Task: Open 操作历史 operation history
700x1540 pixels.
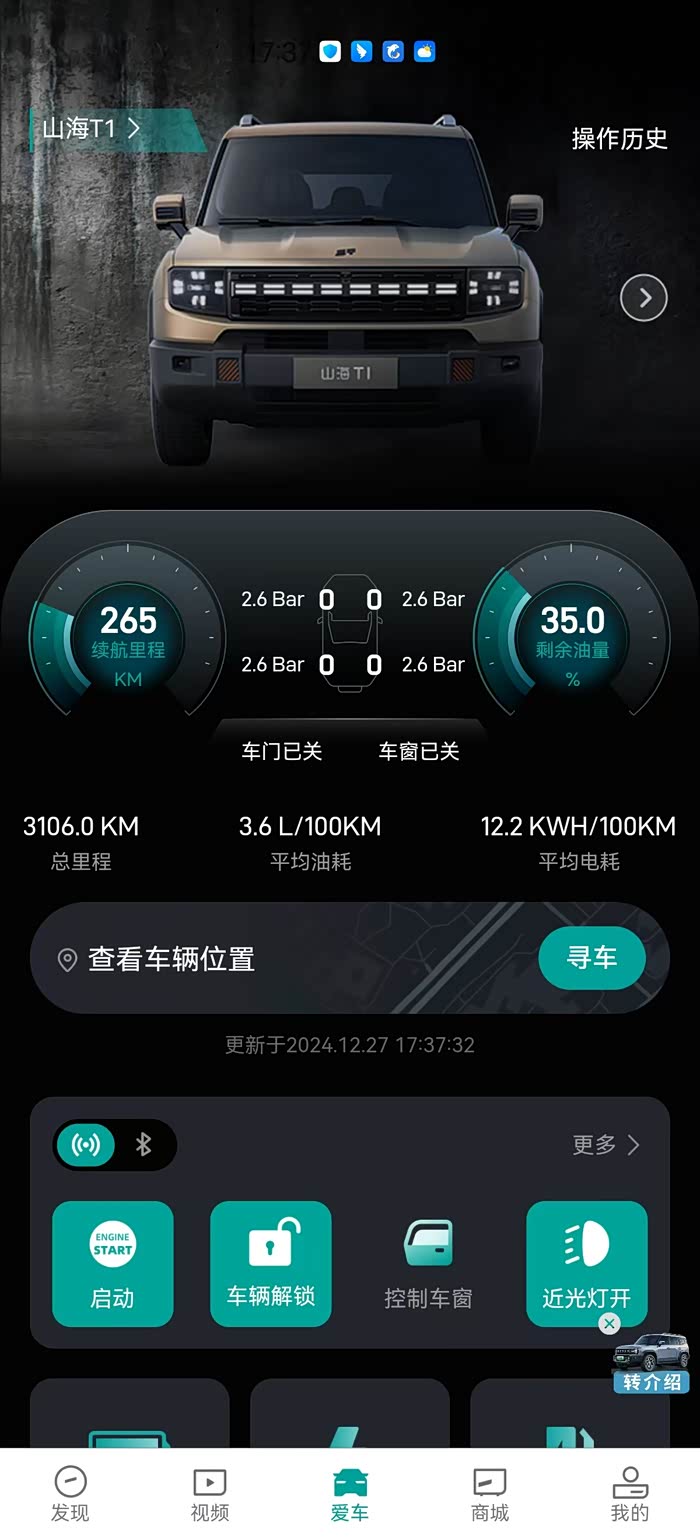Action: coord(619,139)
